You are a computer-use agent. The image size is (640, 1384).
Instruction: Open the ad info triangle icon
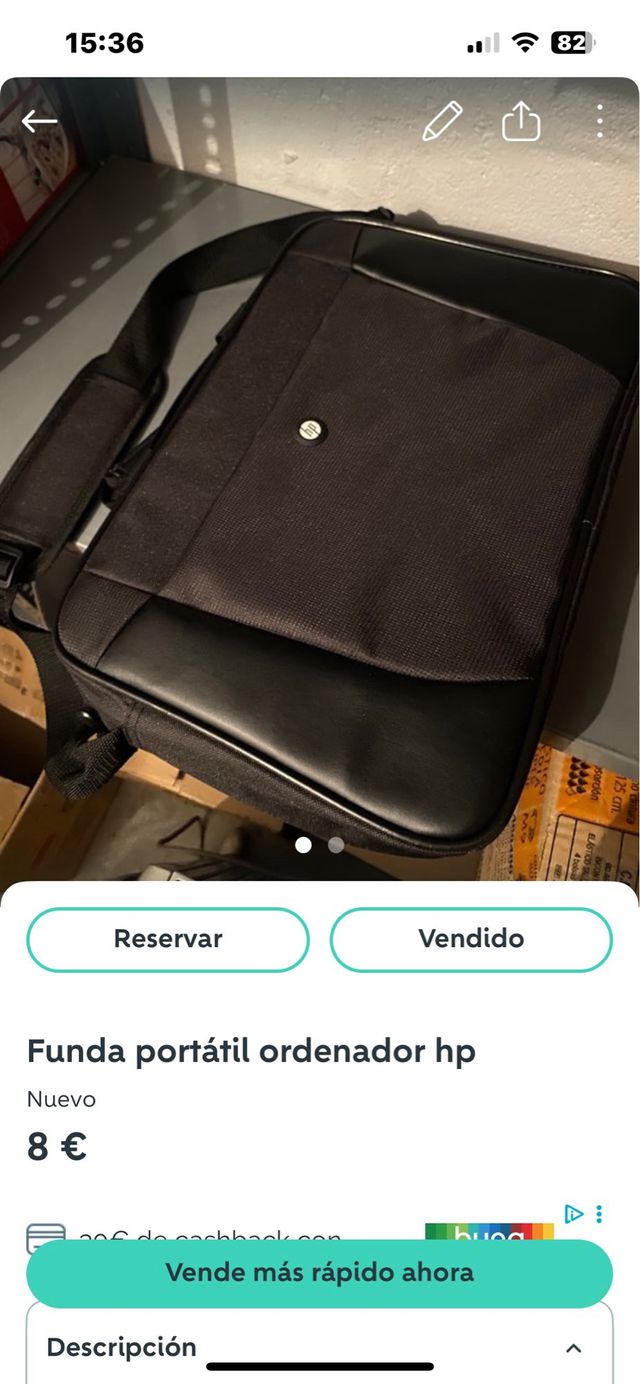point(574,1214)
